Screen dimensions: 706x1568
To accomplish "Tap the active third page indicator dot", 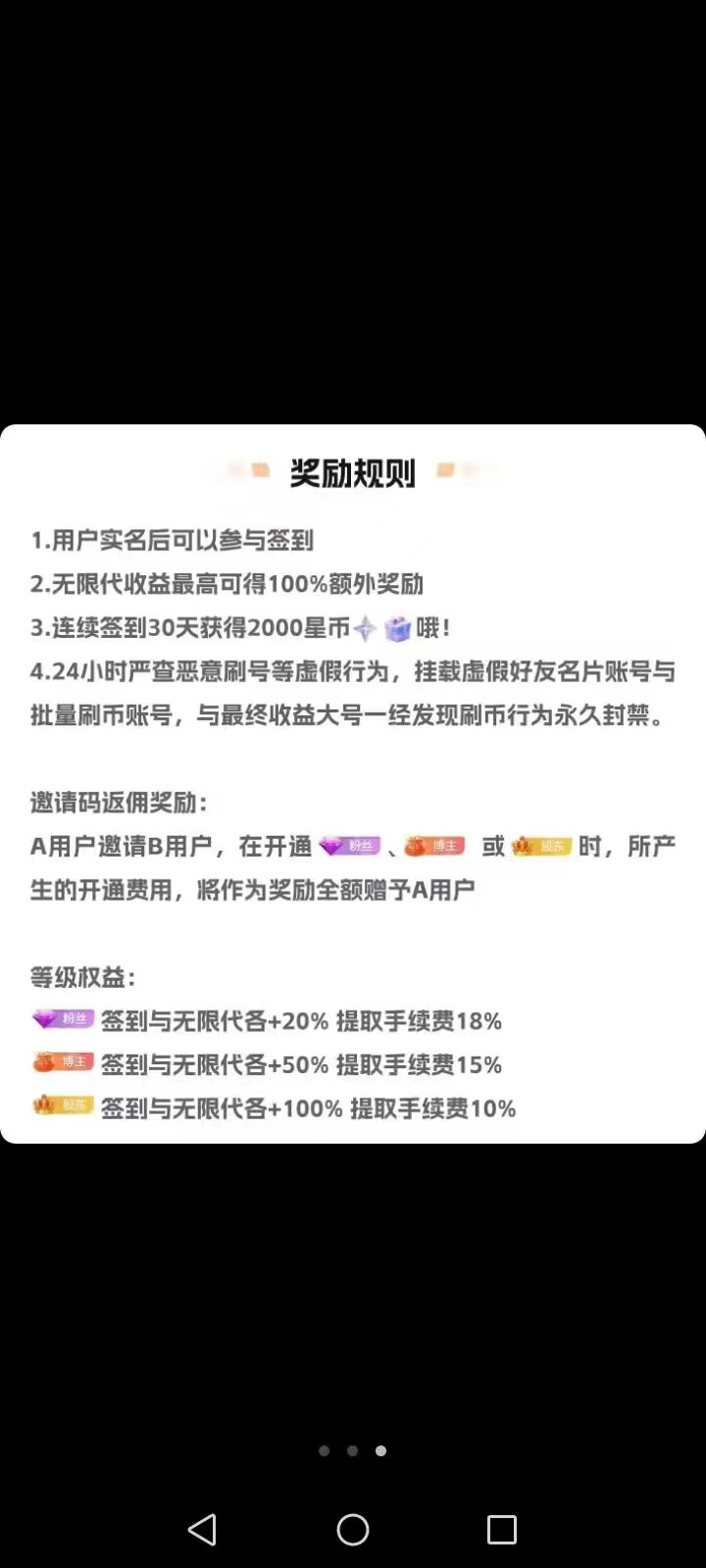I will [x=380, y=1451].
